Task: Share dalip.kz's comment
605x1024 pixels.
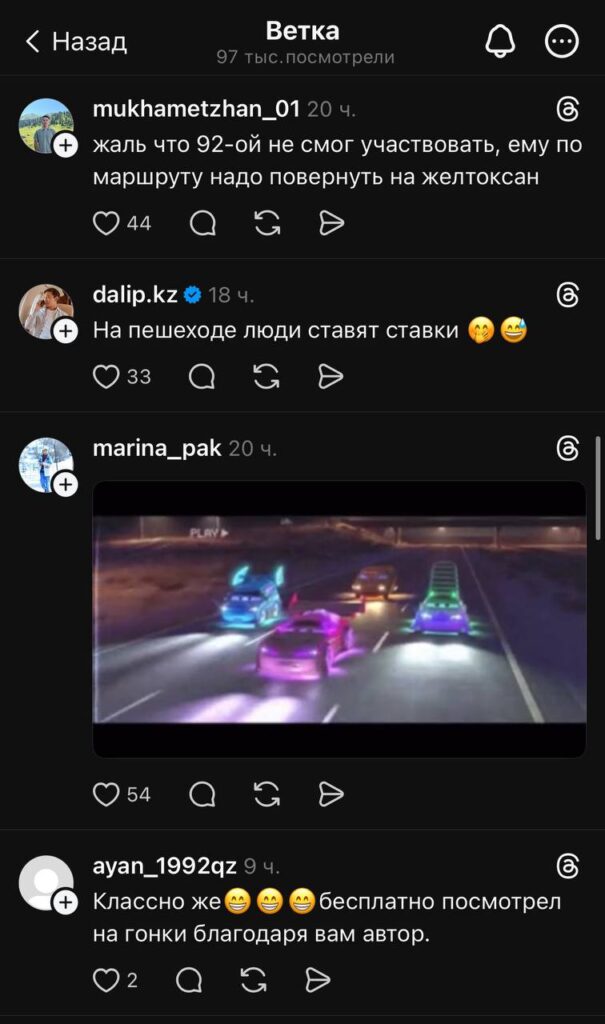Action: (331, 377)
